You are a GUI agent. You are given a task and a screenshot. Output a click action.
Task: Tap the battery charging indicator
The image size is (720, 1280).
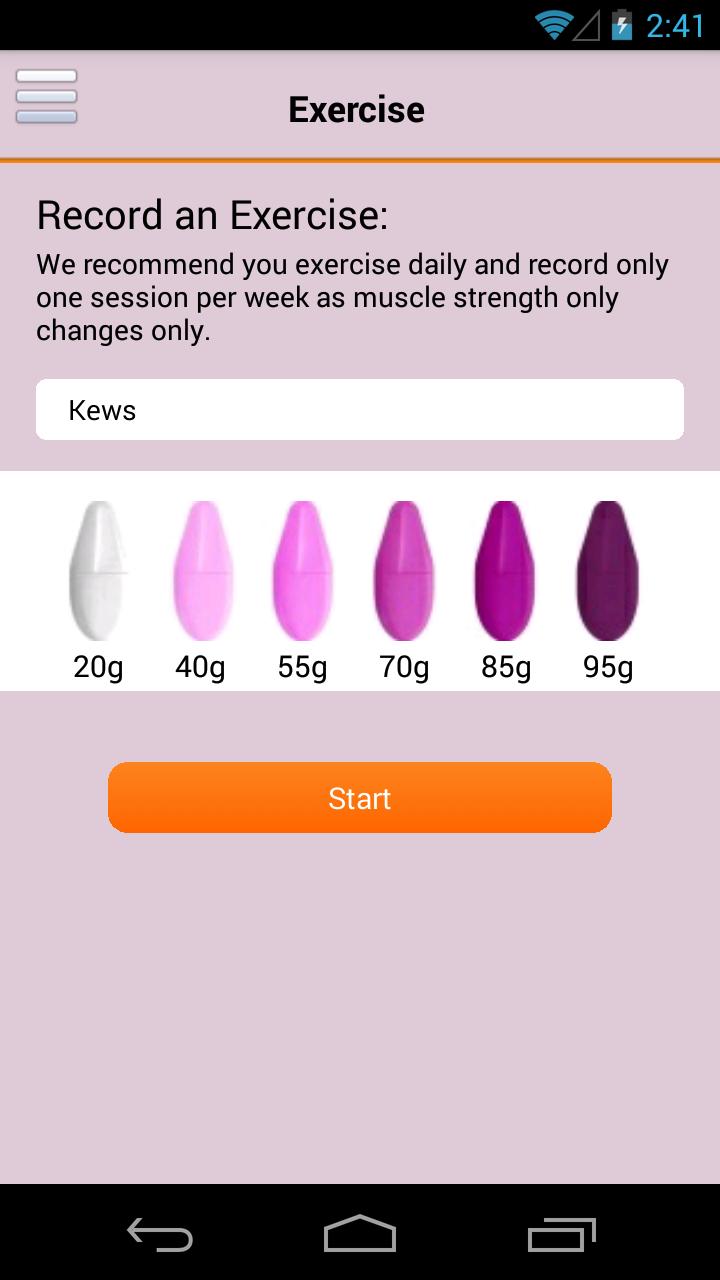point(621,27)
